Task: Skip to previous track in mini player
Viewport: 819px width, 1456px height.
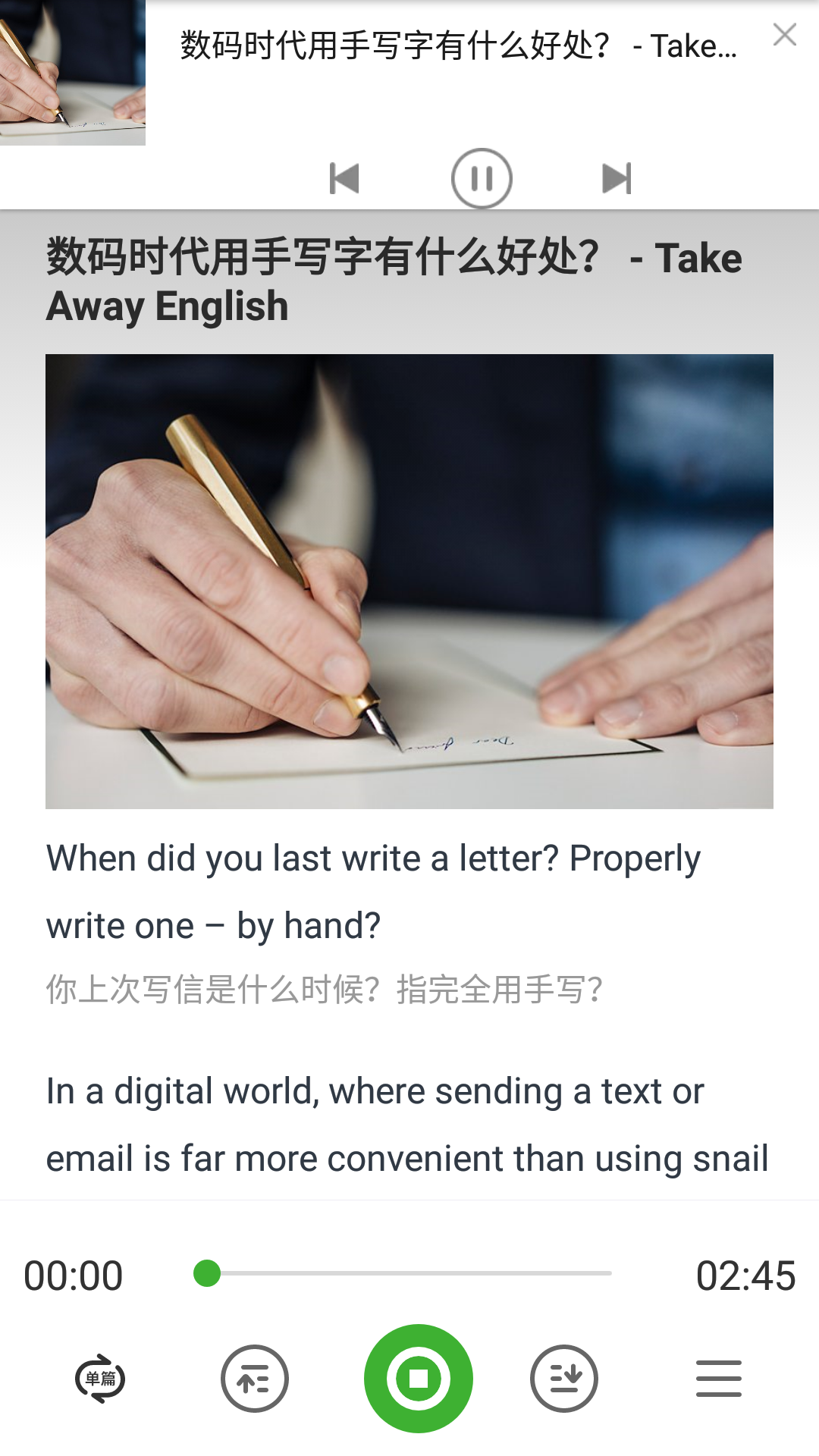Action: [x=344, y=179]
